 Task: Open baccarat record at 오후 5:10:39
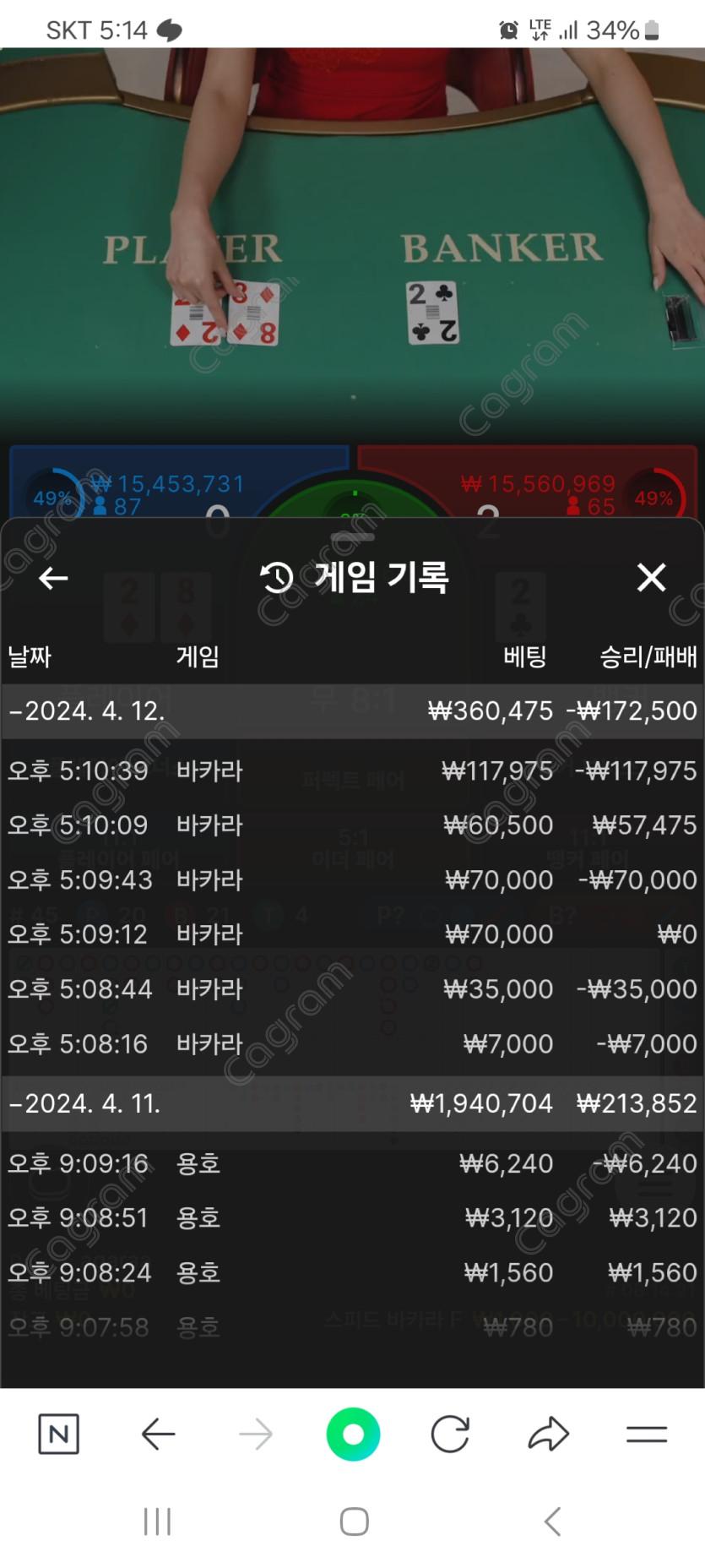click(352, 770)
